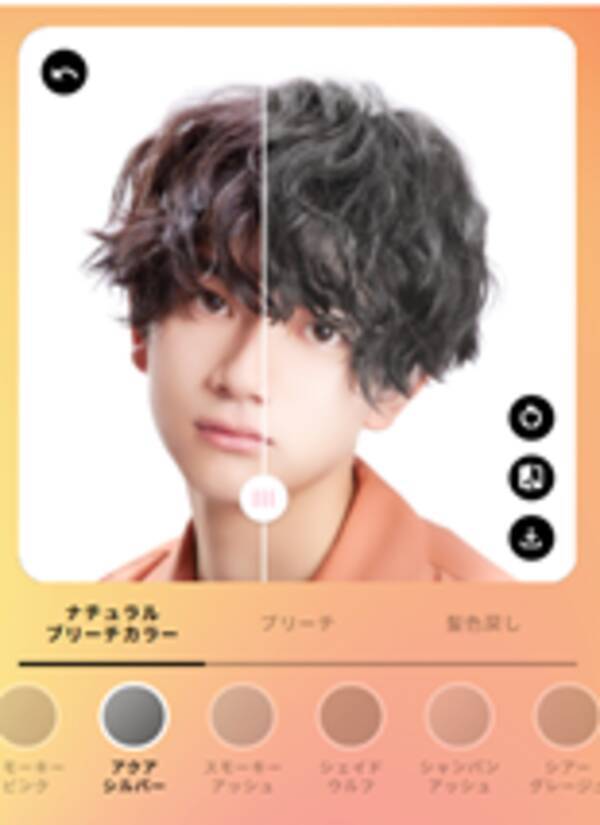
Task: Download the simulated hair image
Action: pyautogui.click(x=531, y=538)
